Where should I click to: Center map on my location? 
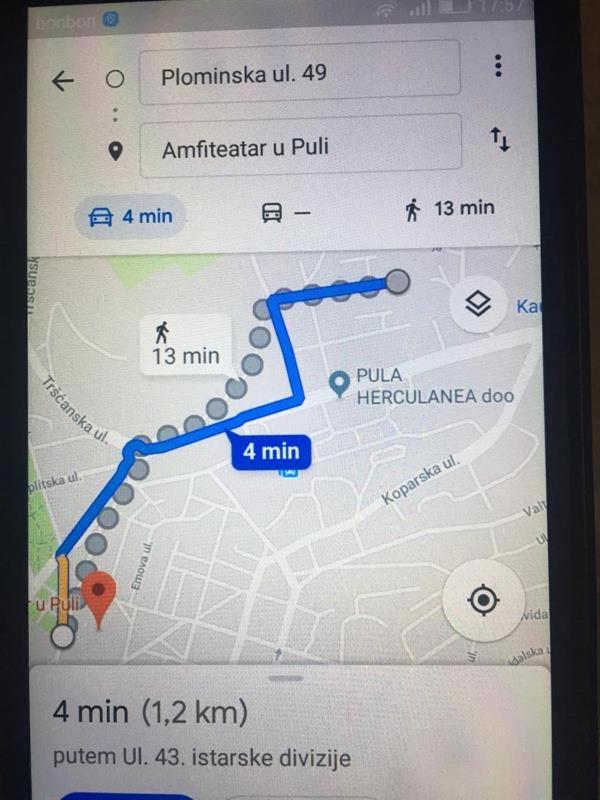pos(483,600)
